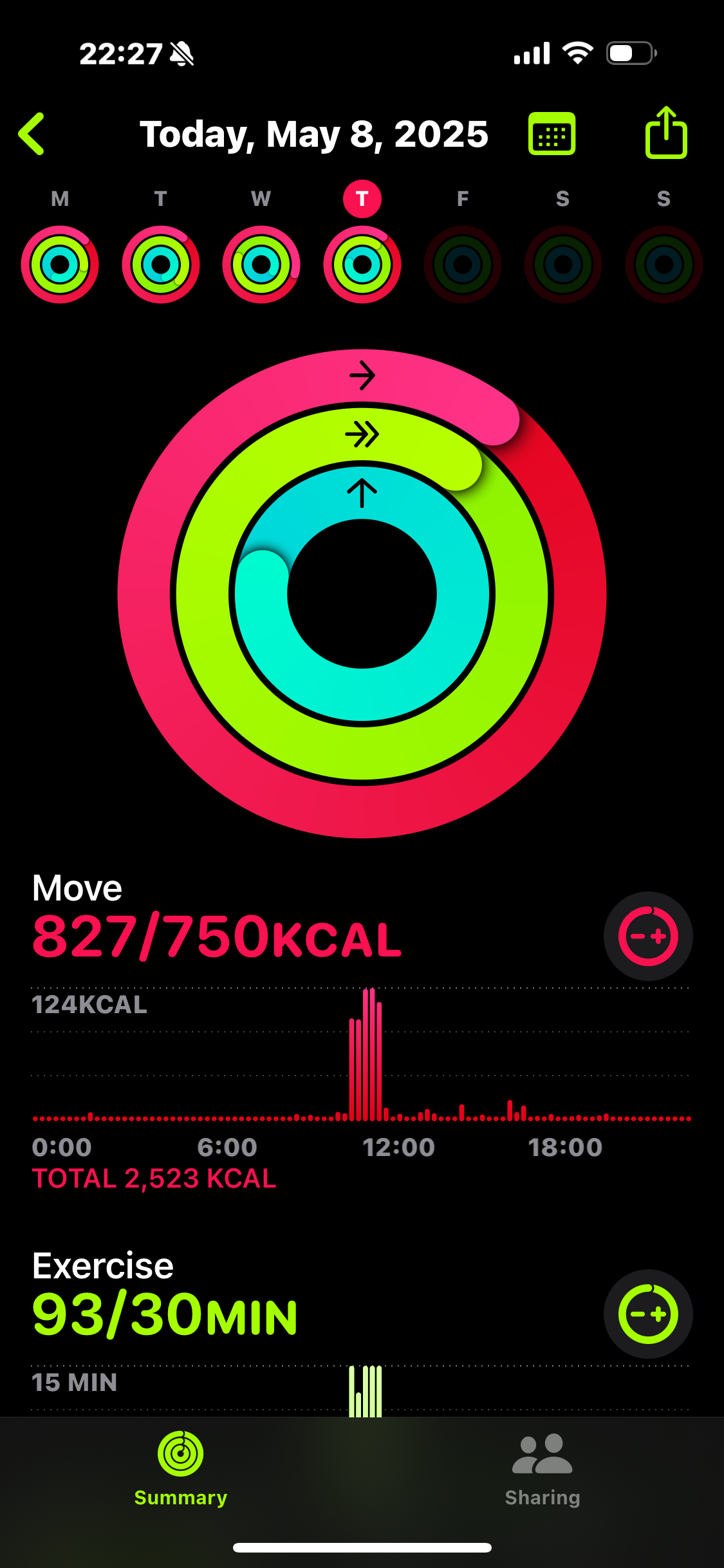Share today's activity summary

(x=666, y=133)
